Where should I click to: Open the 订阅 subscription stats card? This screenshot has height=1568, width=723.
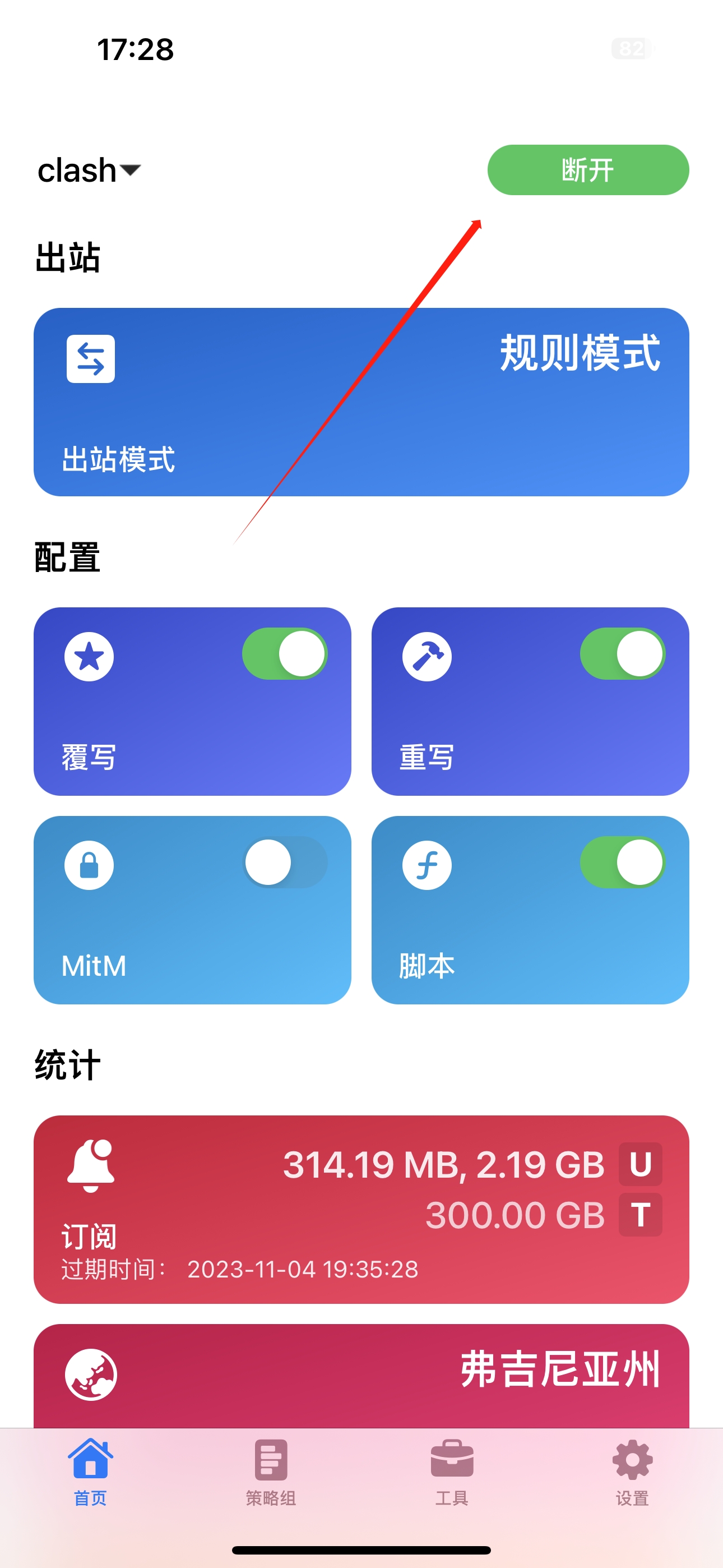(x=361, y=1209)
